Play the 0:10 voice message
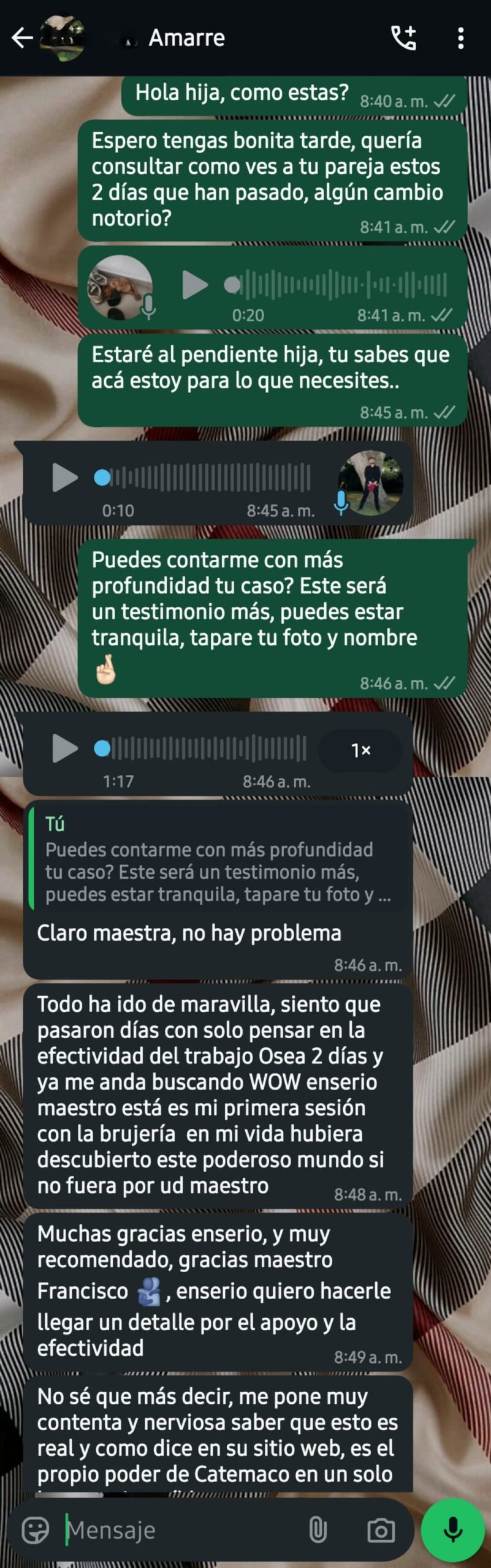This screenshot has height=1568, width=491. coord(64,478)
